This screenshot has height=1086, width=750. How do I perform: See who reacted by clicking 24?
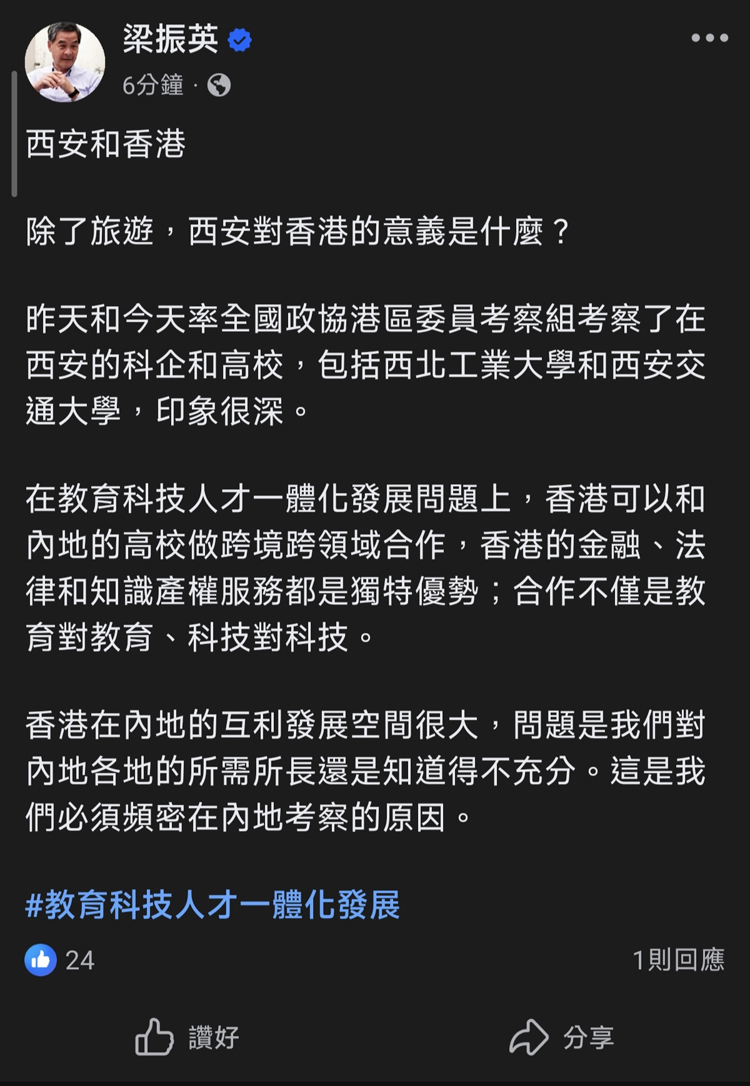click(x=81, y=959)
